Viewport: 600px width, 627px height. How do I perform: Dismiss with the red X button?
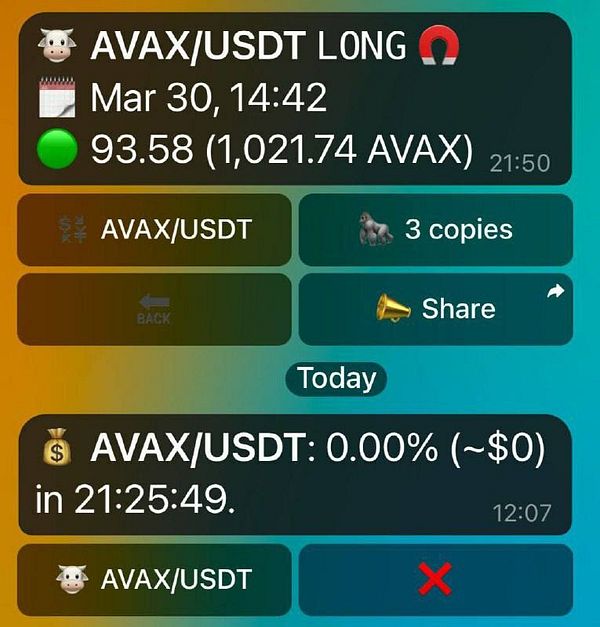click(436, 579)
